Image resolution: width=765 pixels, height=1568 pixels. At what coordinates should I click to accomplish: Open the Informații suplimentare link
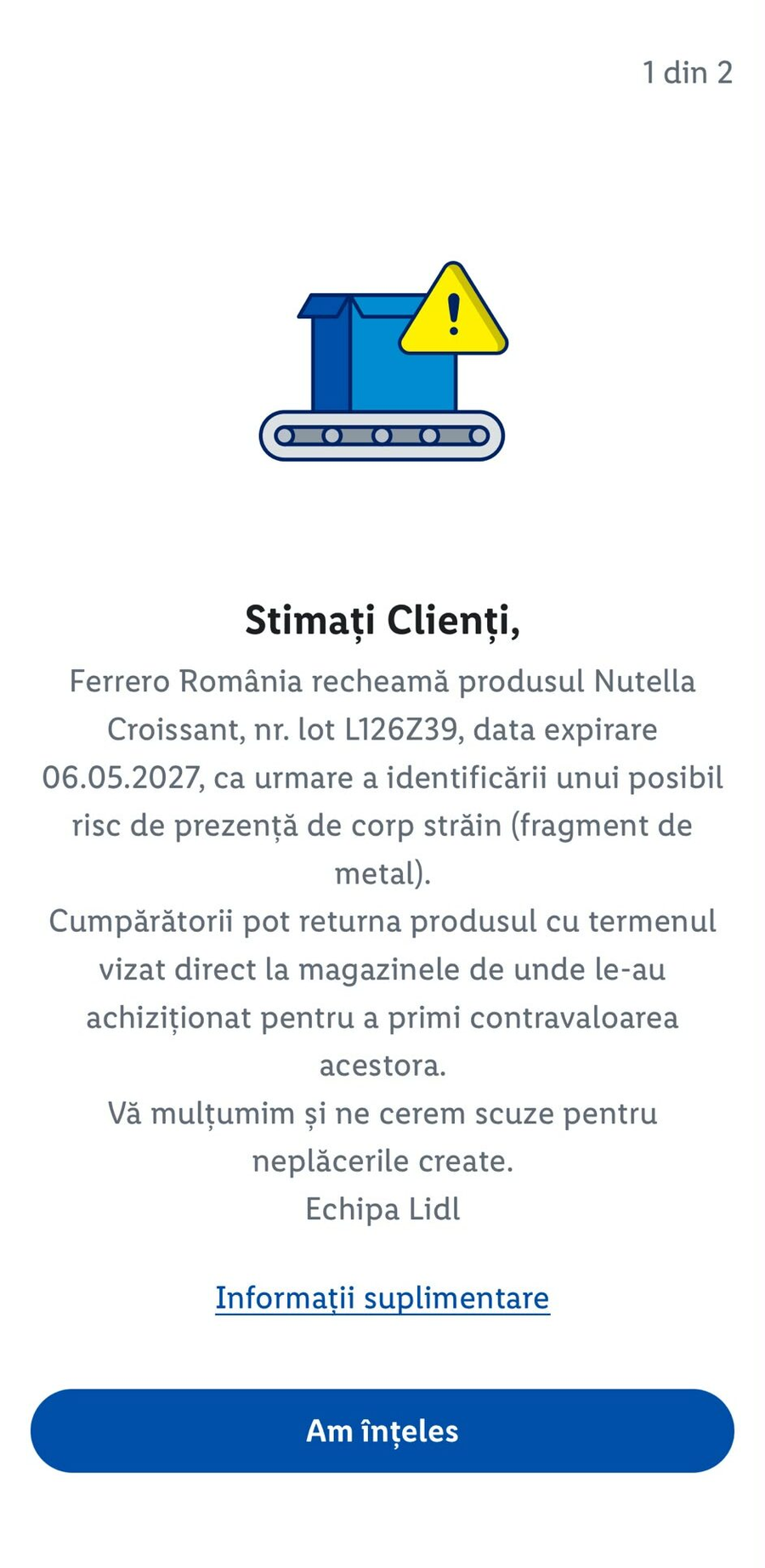(x=382, y=1298)
